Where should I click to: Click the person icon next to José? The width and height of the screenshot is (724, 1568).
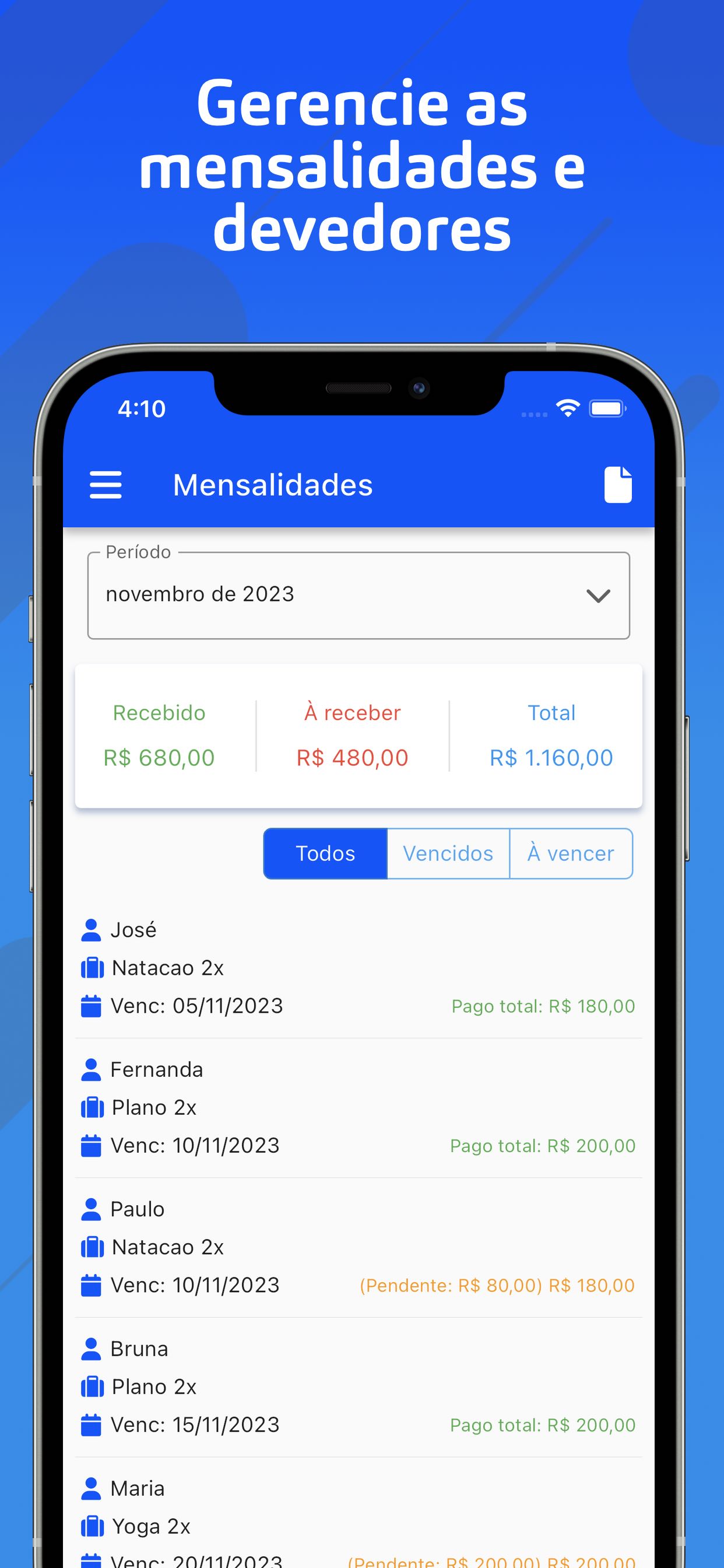pyautogui.click(x=92, y=929)
